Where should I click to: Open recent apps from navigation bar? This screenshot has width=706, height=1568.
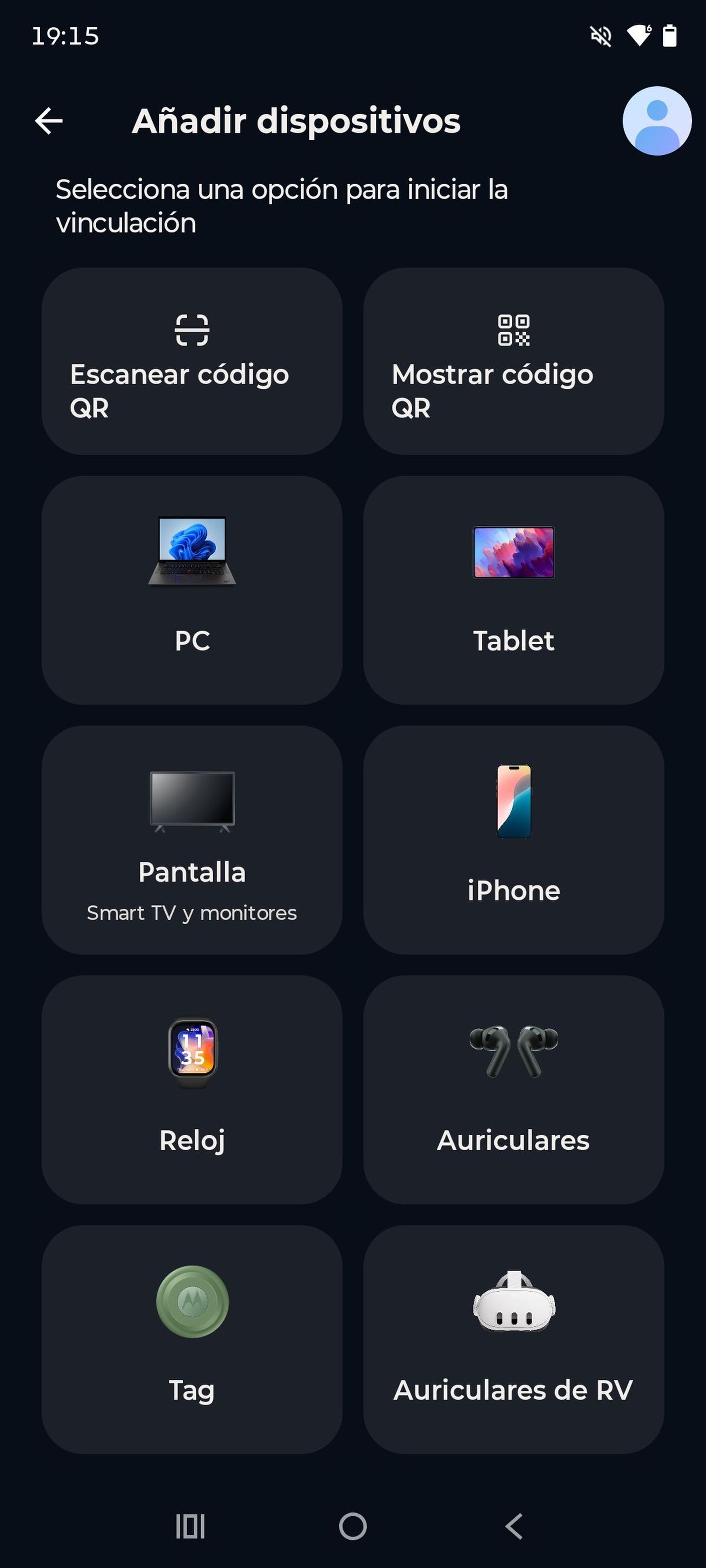point(190,1526)
